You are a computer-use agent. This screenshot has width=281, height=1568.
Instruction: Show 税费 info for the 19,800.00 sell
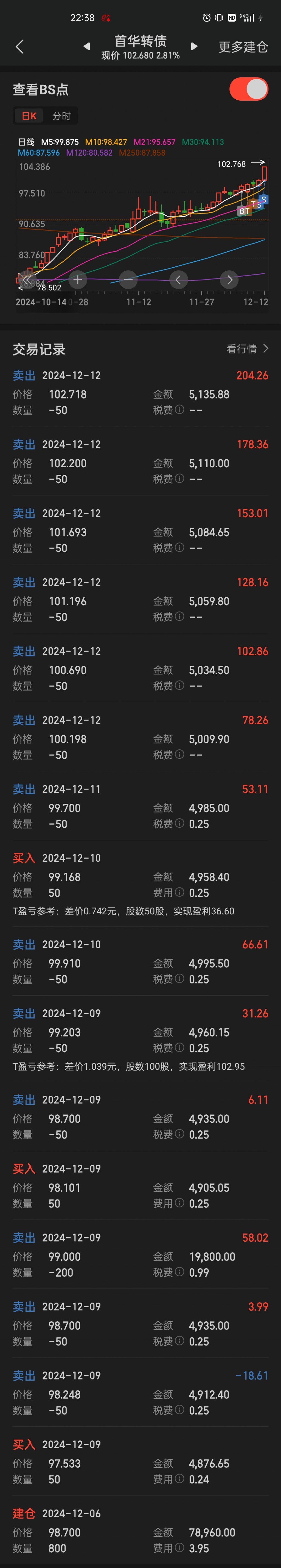179,1272
